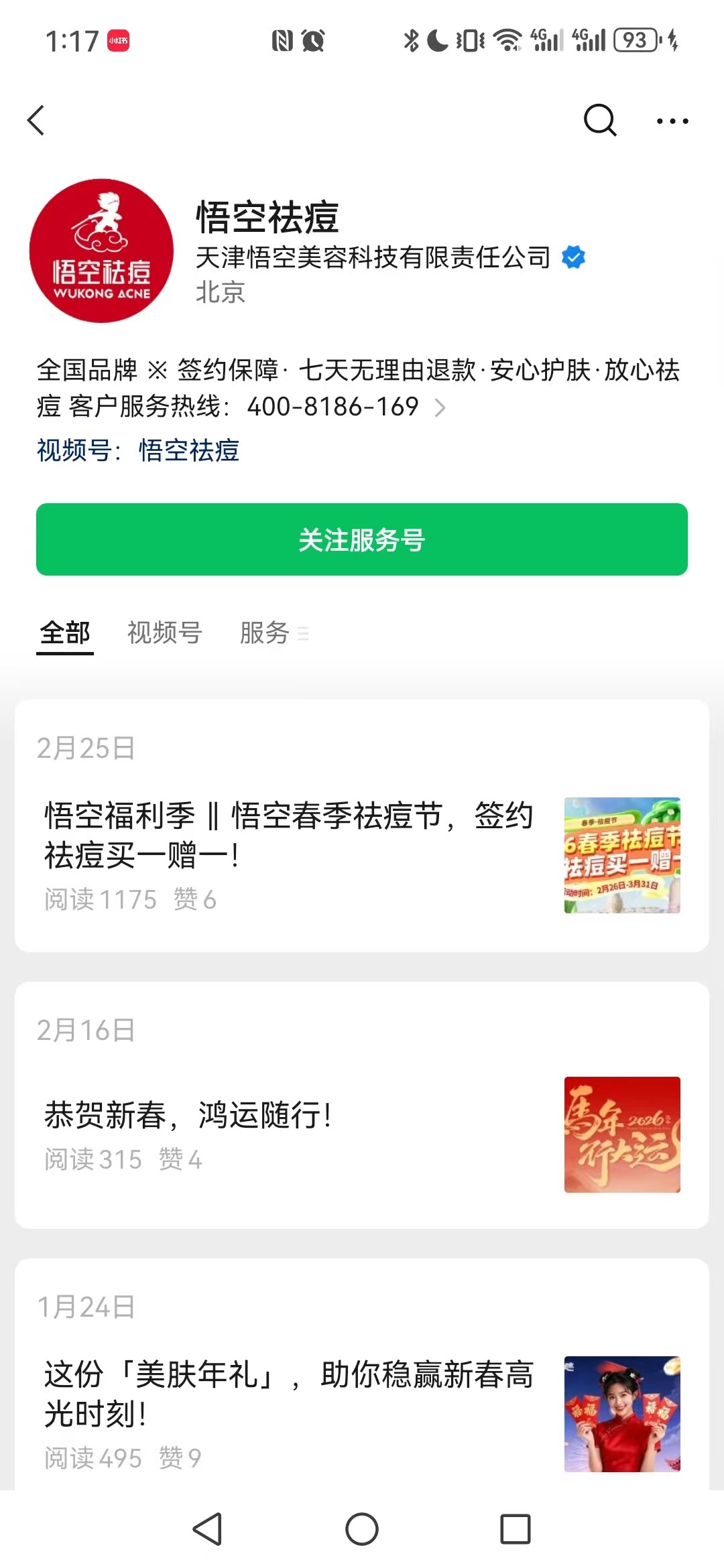The image size is (724, 1568).
Task: Expand the account description chevron
Action: pyautogui.click(x=440, y=407)
